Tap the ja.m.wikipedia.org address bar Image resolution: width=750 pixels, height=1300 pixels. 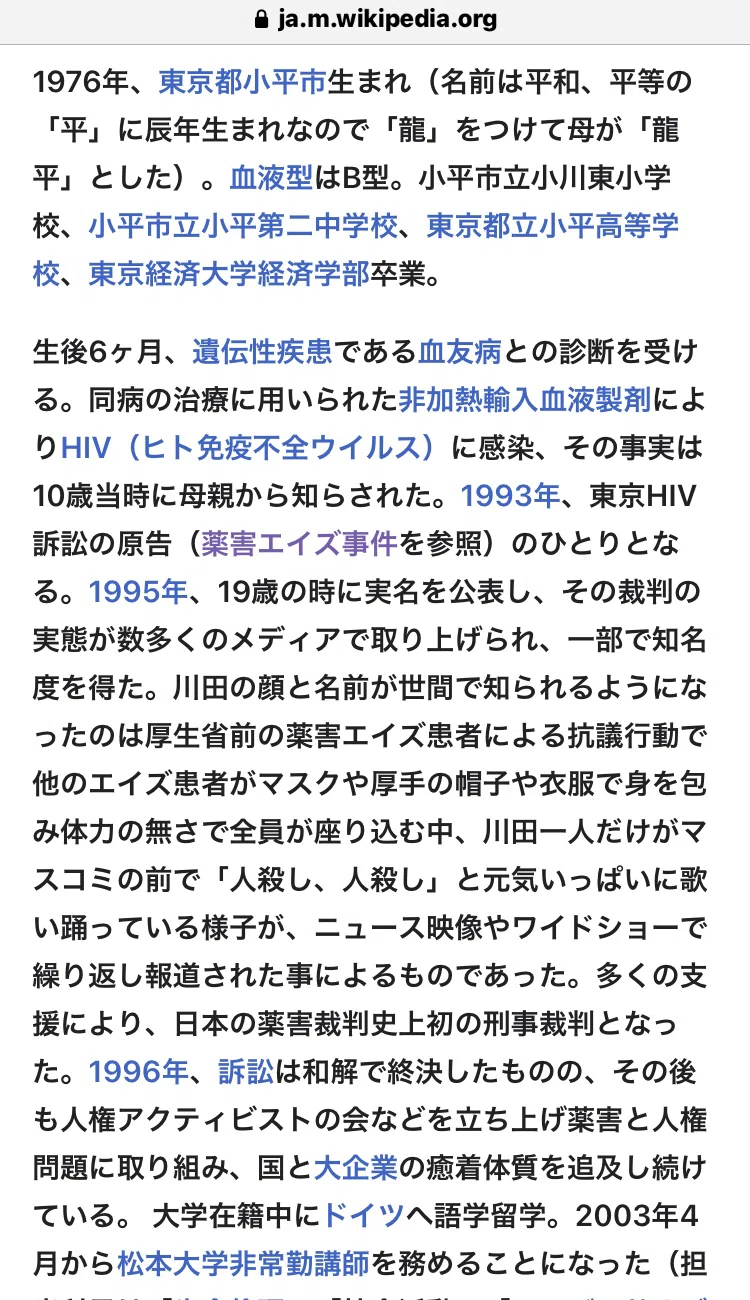[375, 20]
